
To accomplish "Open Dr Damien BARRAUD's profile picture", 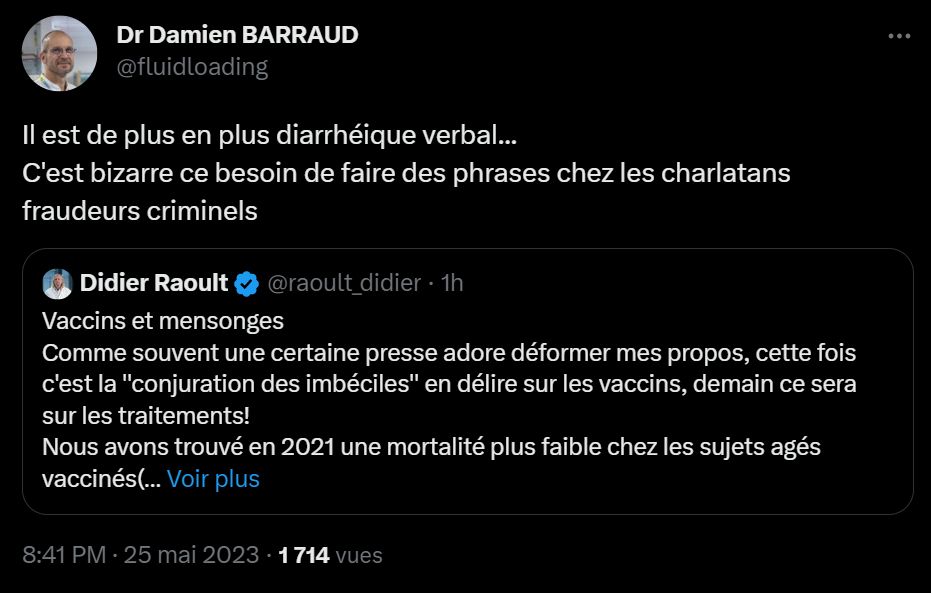I will [59, 53].
